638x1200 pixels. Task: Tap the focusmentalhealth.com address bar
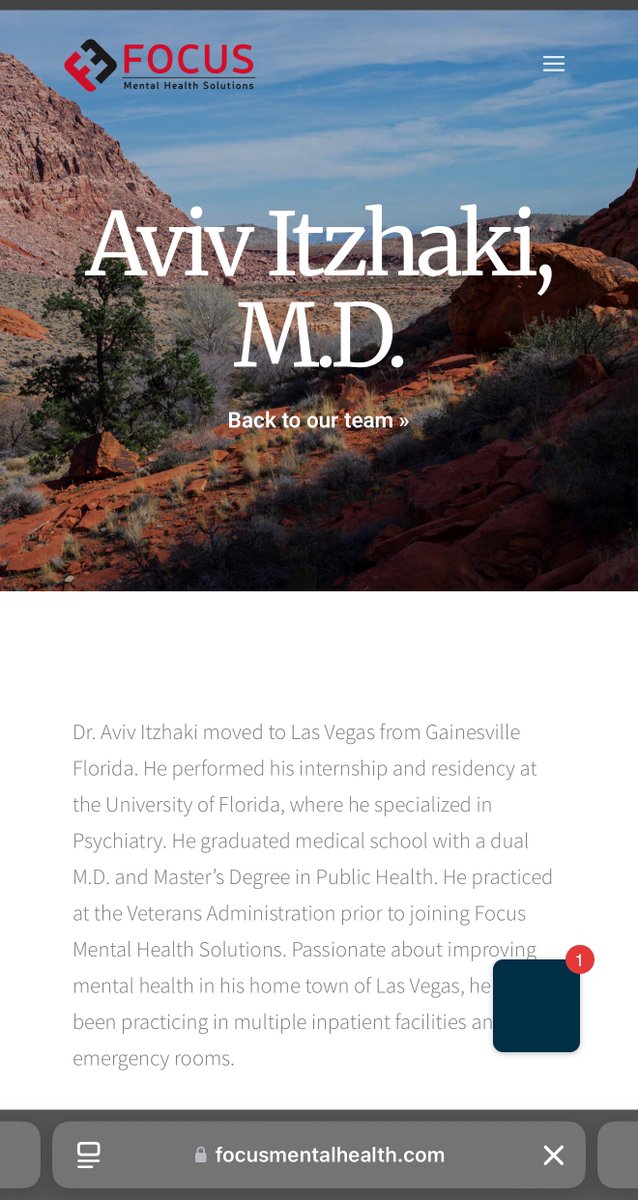[x=320, y=1155]
